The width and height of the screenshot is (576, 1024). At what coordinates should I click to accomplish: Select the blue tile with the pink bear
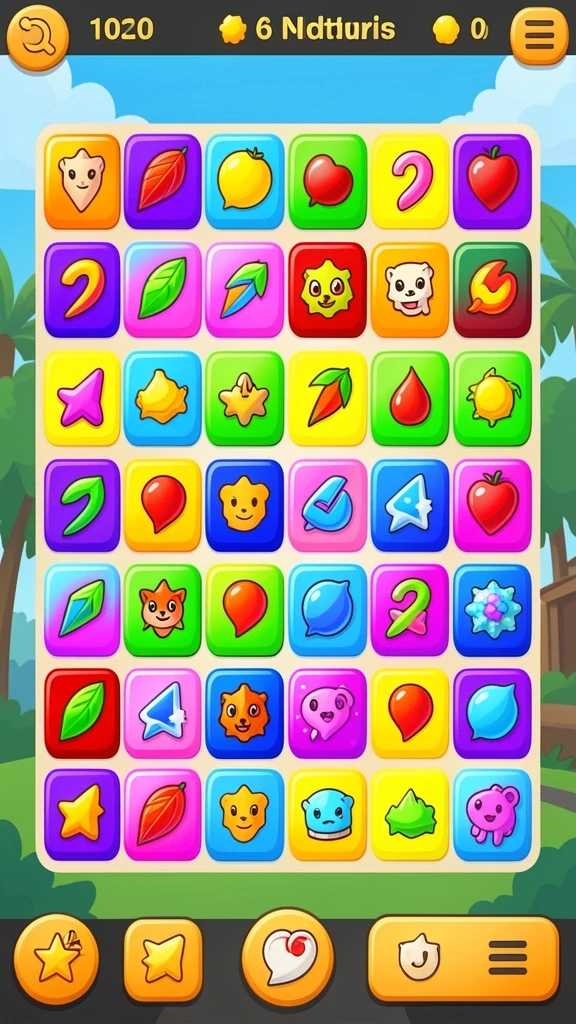tap(492, 814)
